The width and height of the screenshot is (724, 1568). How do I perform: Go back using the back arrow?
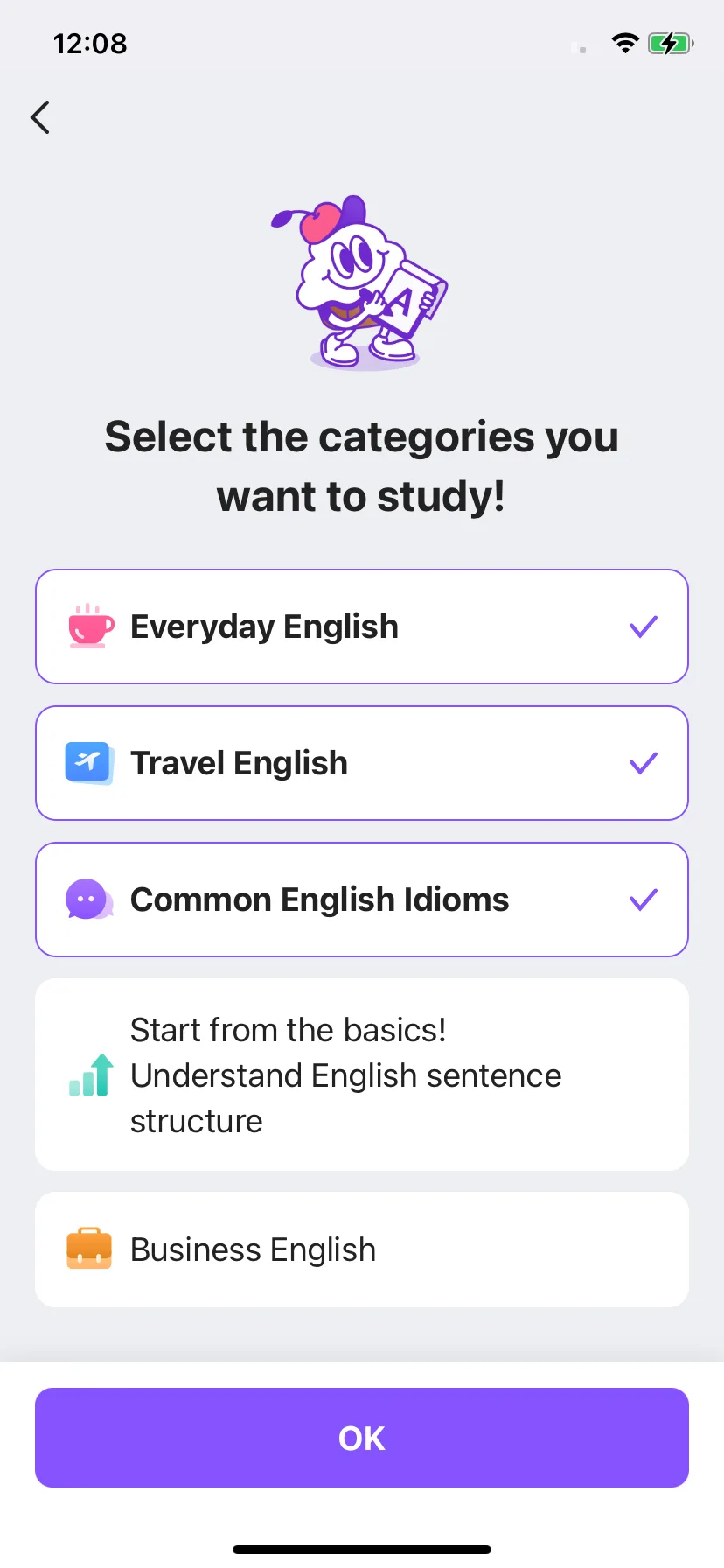coord(40,117)
